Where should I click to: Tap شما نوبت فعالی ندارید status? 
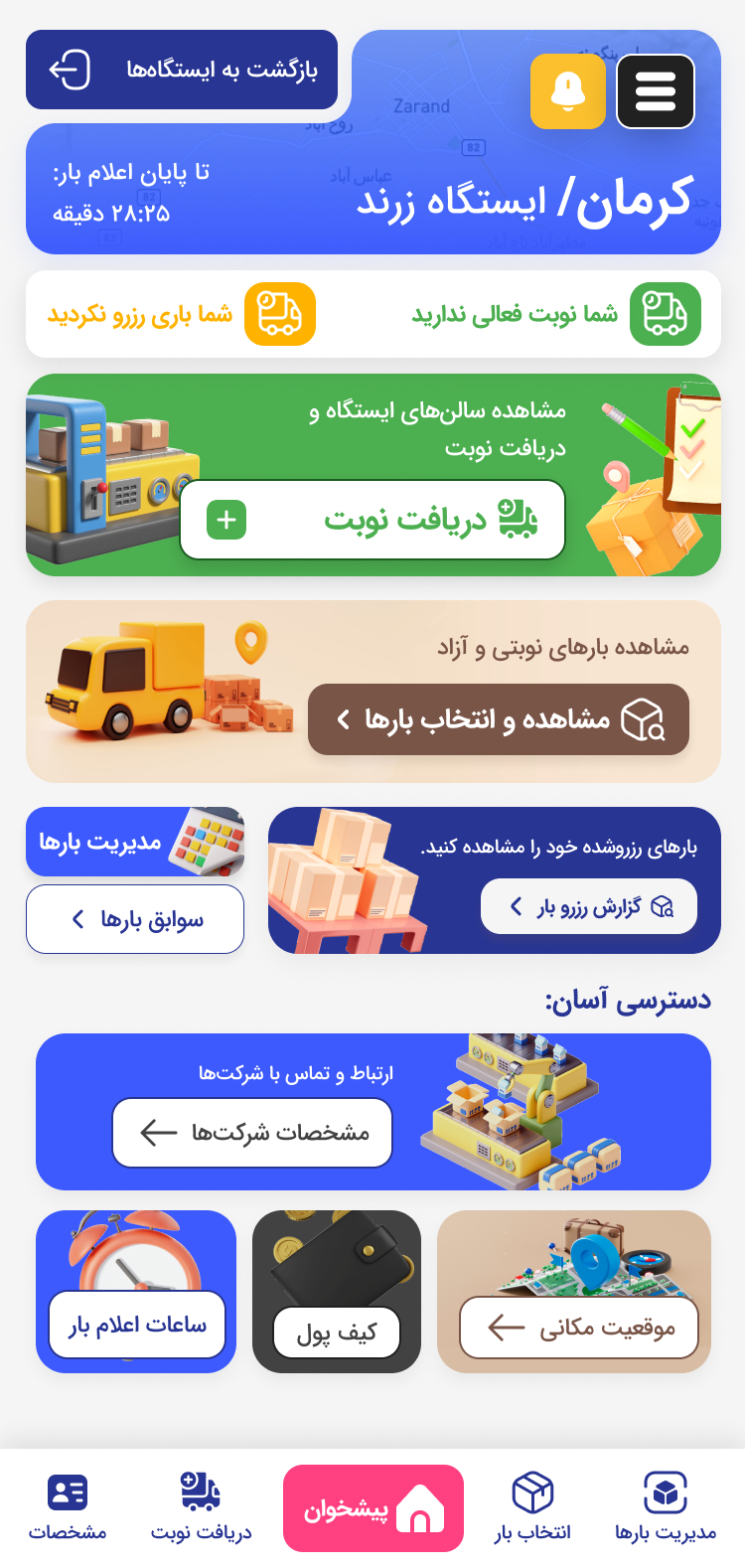tap(556, 314)
